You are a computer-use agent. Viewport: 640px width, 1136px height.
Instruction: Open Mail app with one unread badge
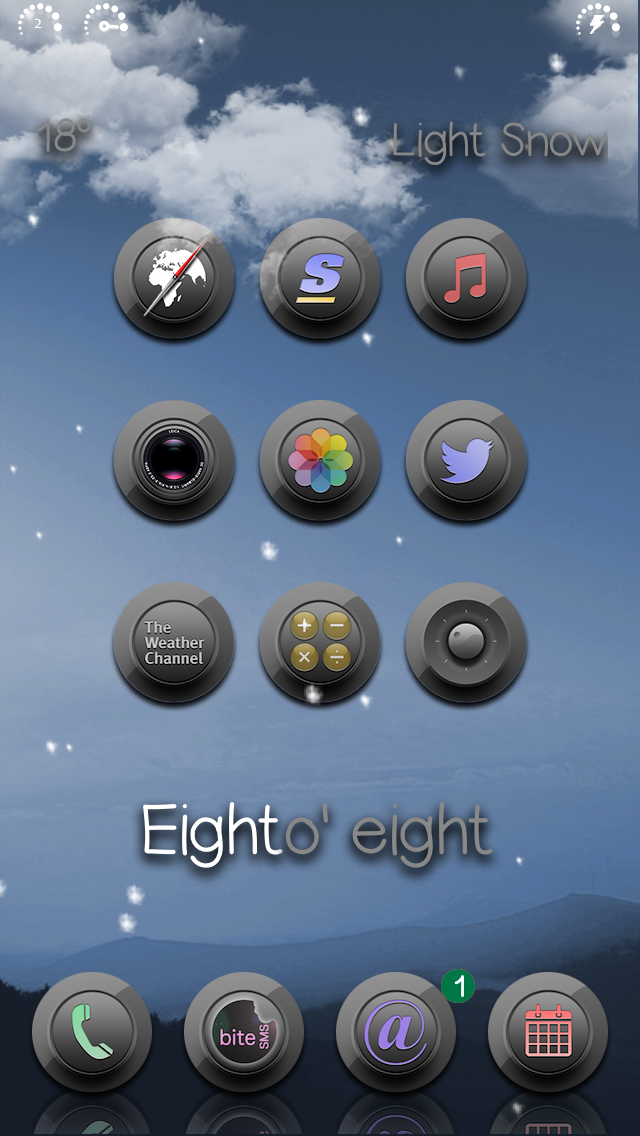tap(396, 1032)
